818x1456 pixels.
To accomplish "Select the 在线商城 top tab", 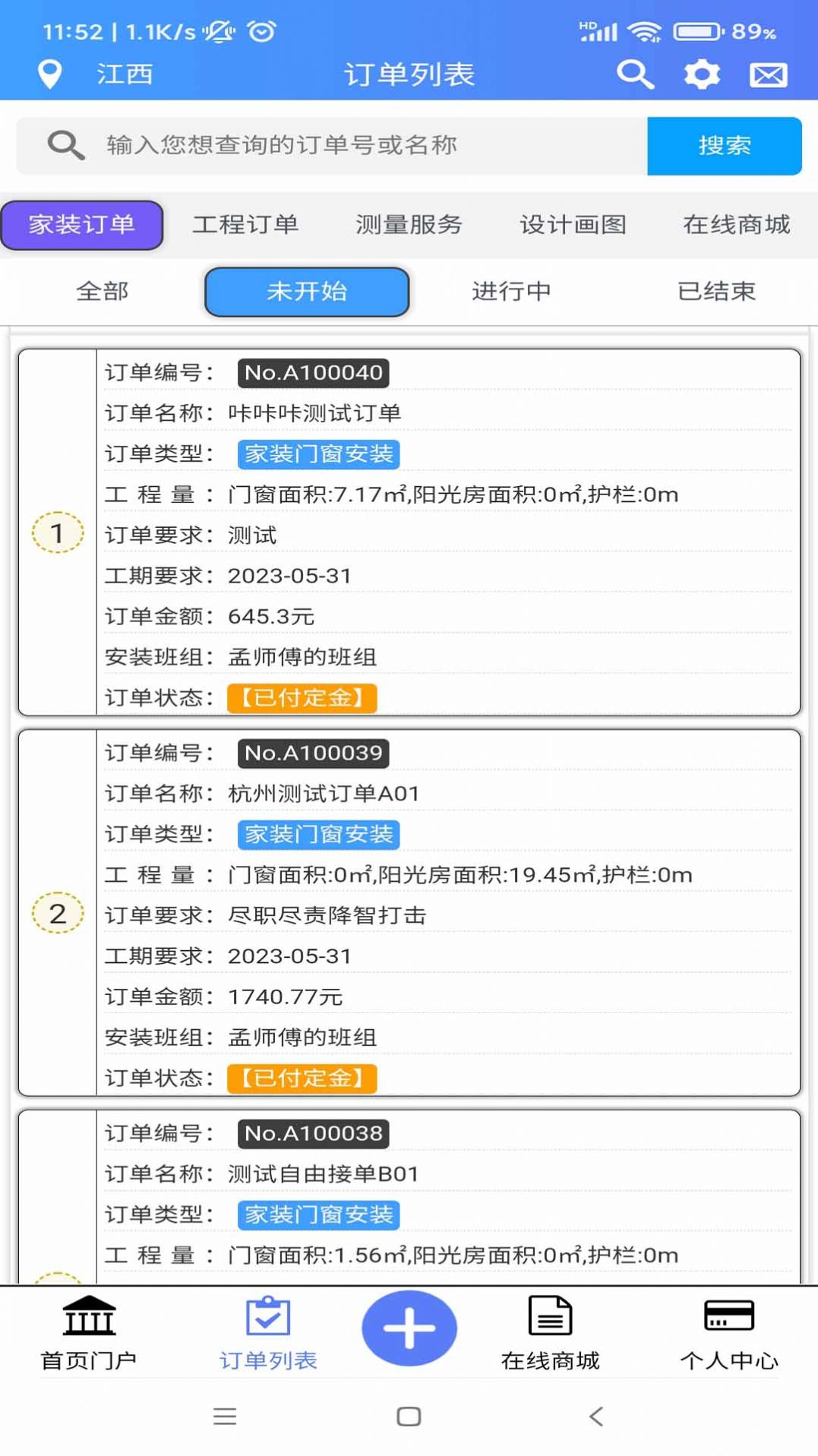I will click(x=736, y=225).
